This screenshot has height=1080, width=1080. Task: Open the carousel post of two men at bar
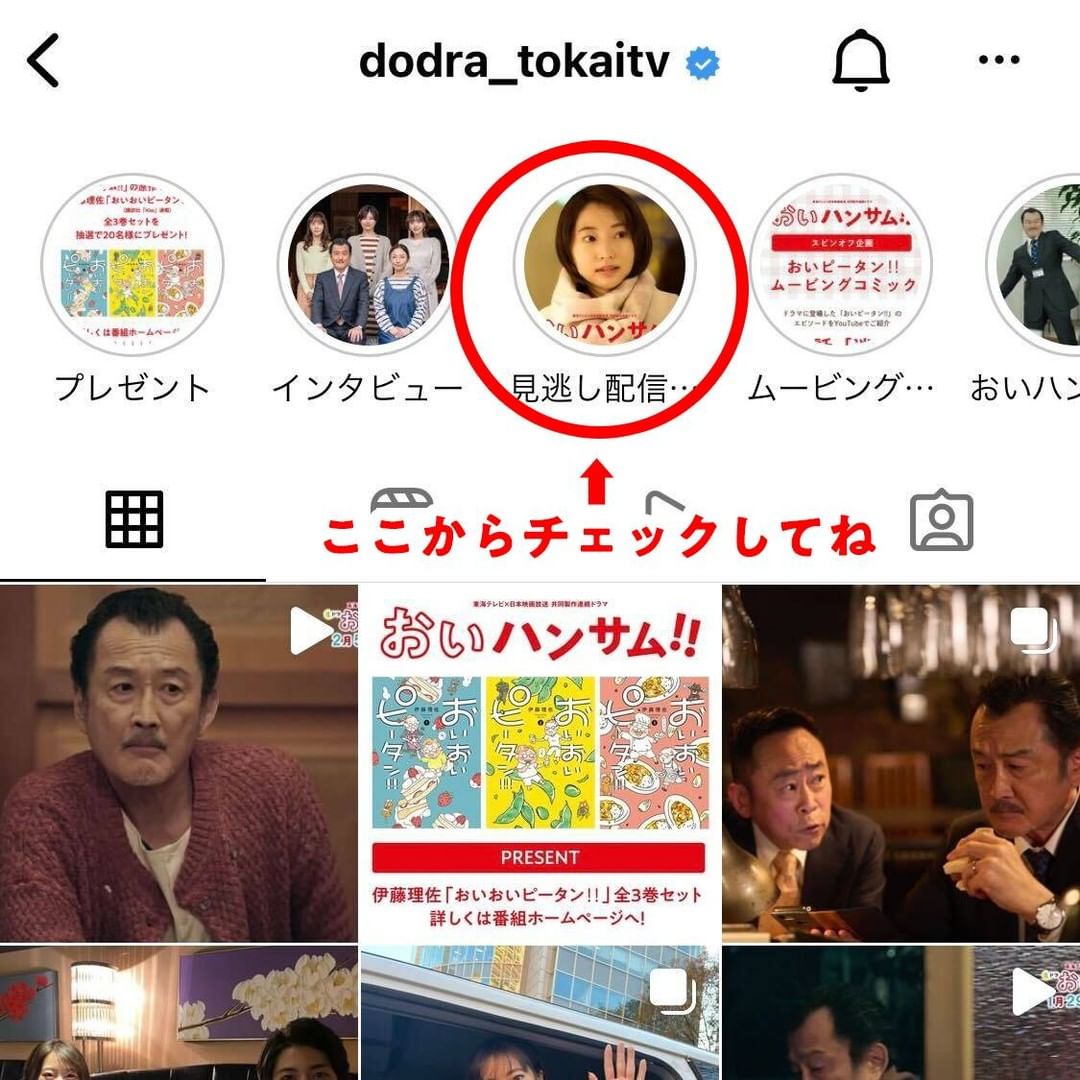[x=901, y=764]
